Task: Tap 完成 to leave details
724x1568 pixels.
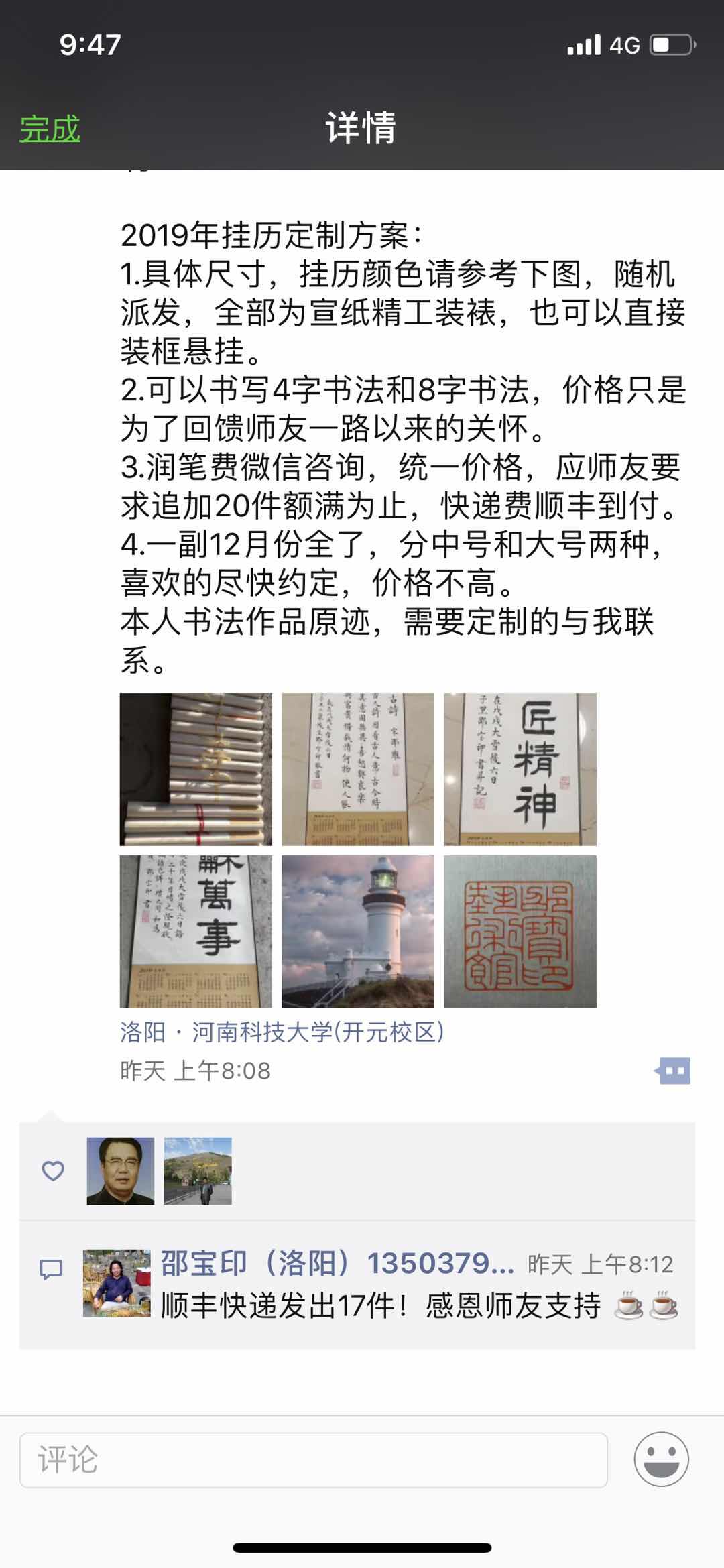Action: pyautogui.click(x=50, y=128)
